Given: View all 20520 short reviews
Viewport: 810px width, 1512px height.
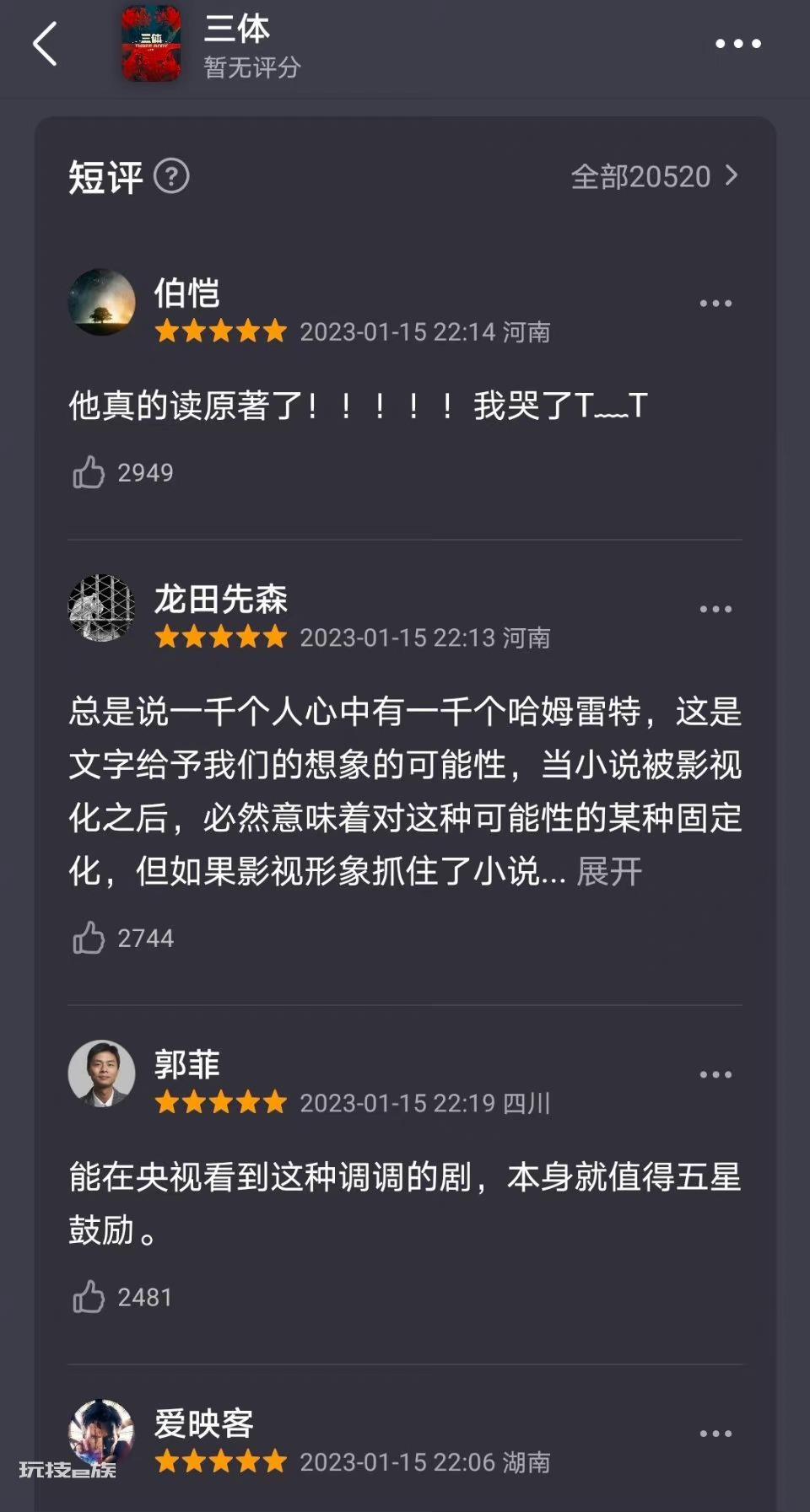Looking at the screenshot, I should (655, 176).
